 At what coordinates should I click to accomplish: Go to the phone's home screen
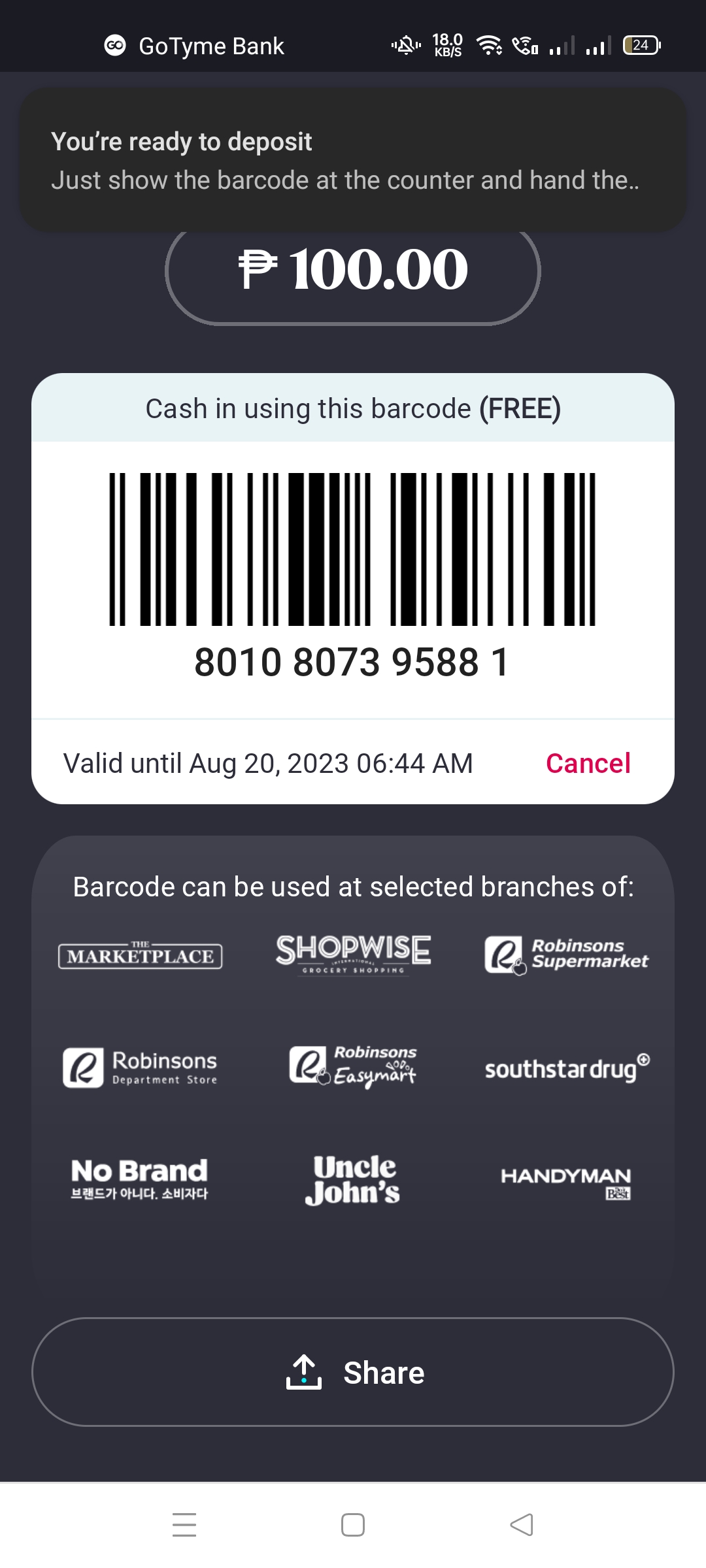point(353,1525)
